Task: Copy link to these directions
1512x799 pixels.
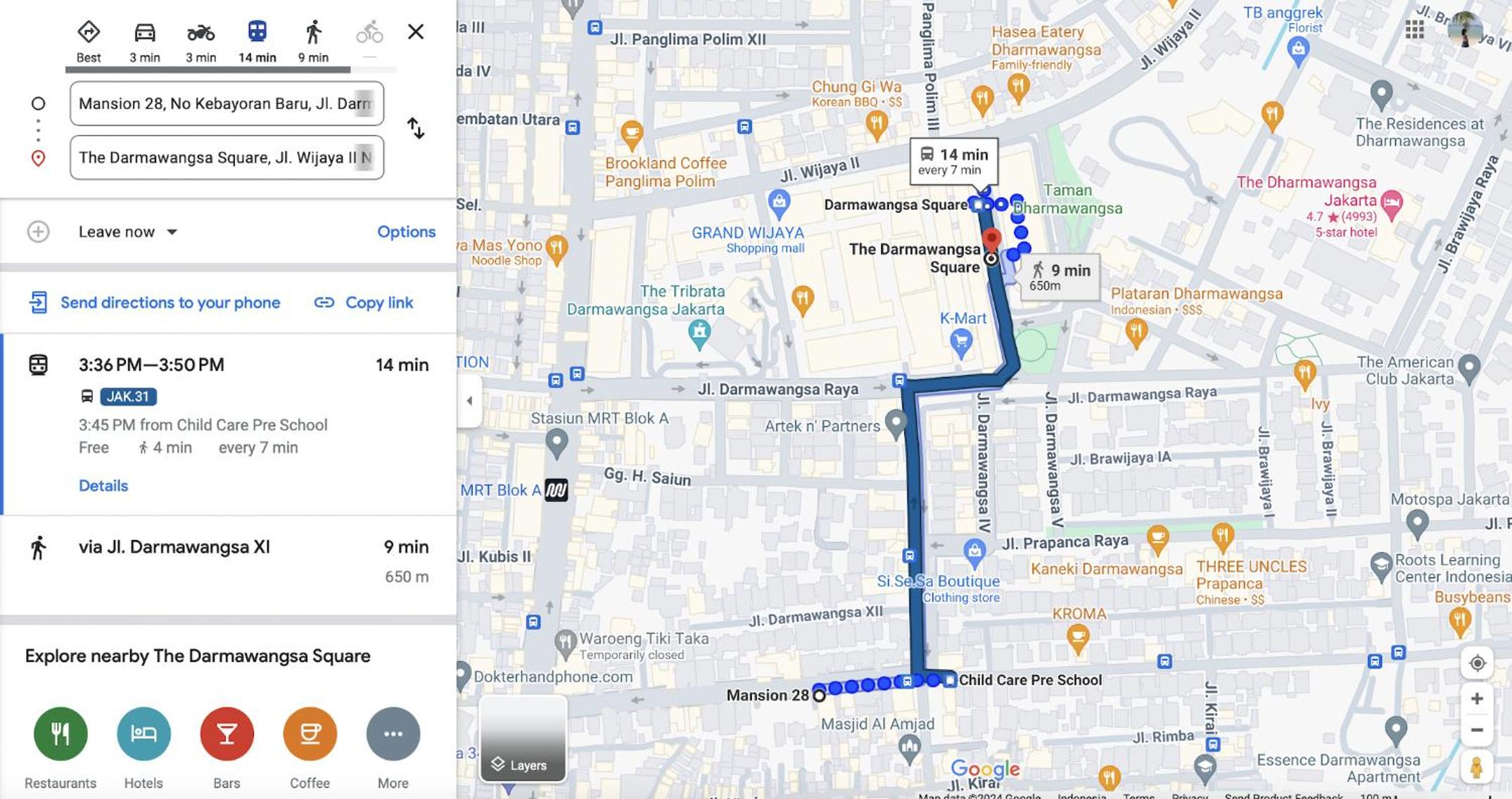Action: click(364, 302)
